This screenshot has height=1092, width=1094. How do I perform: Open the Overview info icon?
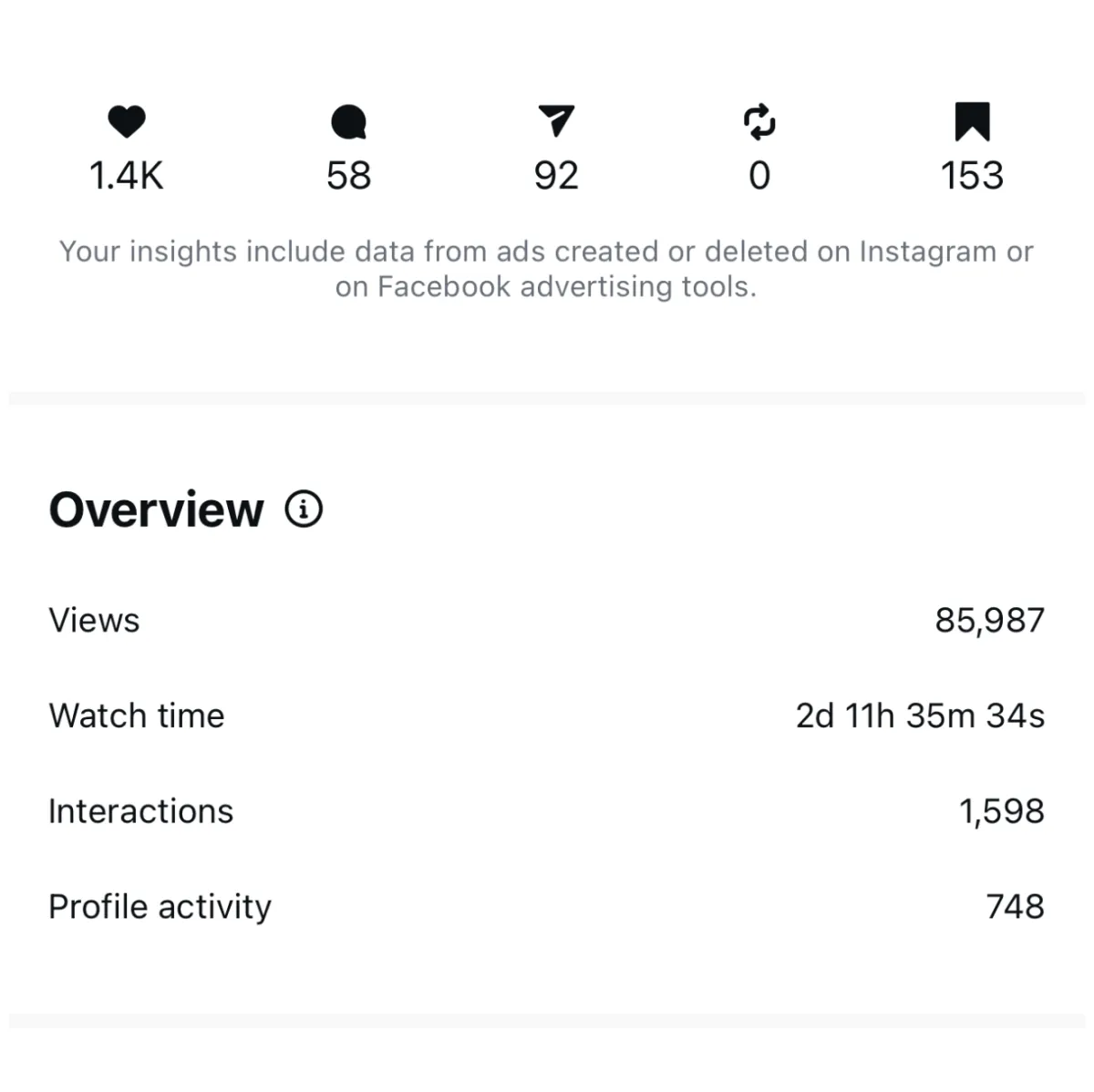coord(304,509)
